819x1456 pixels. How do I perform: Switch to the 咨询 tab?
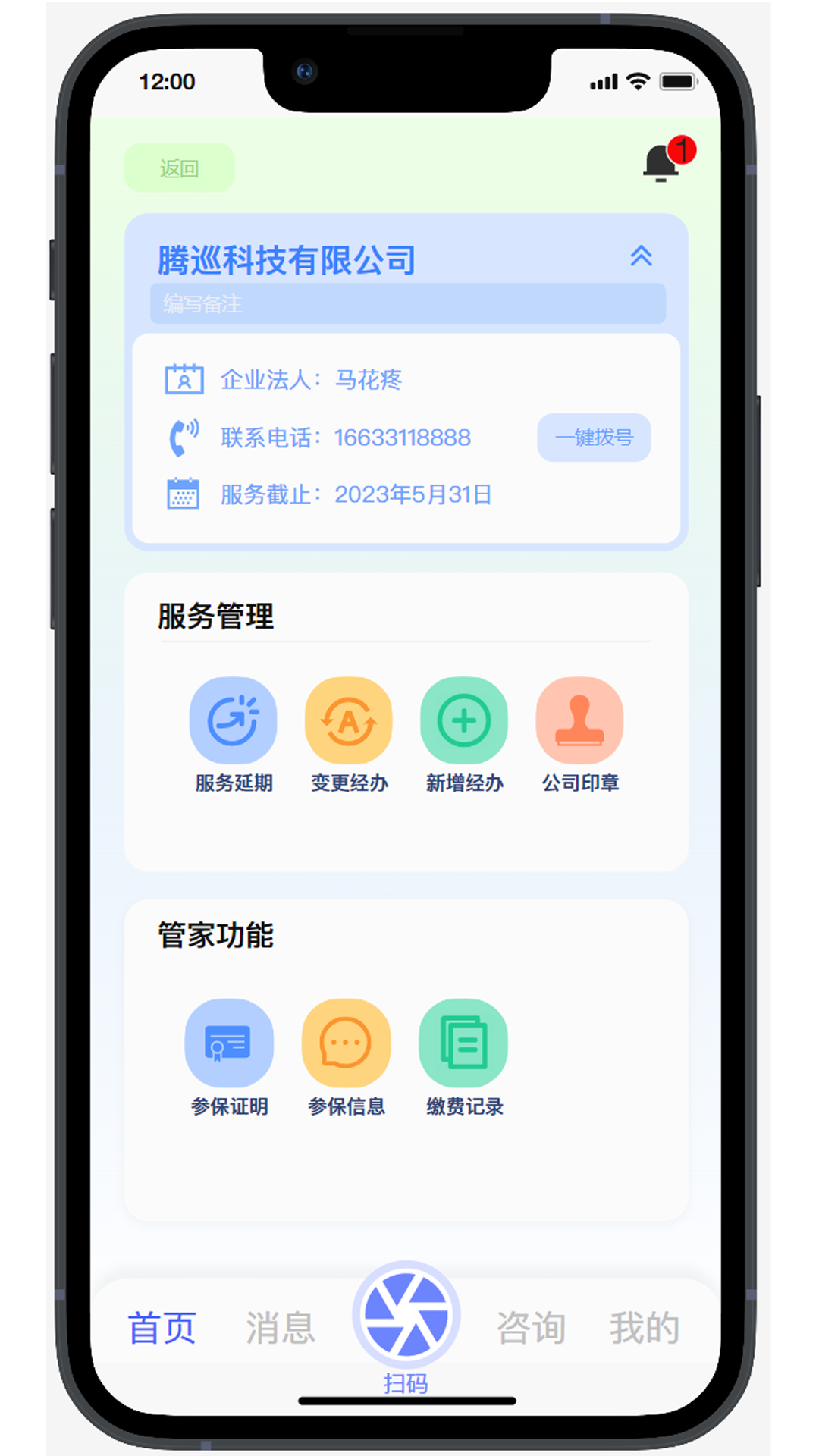pos(531,1328)
